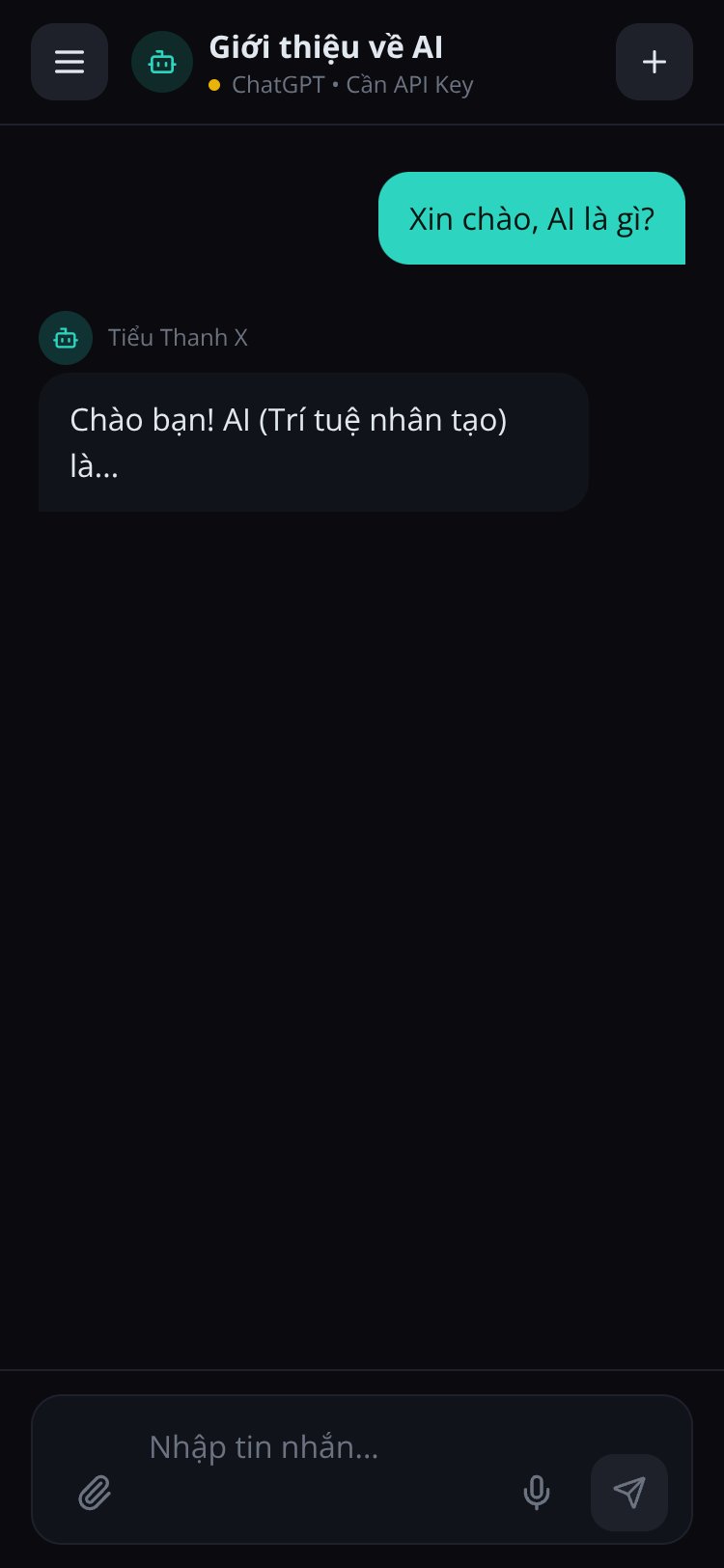Open the hamburger menu drawer
Screen dimensions: 724x1568
70,62
